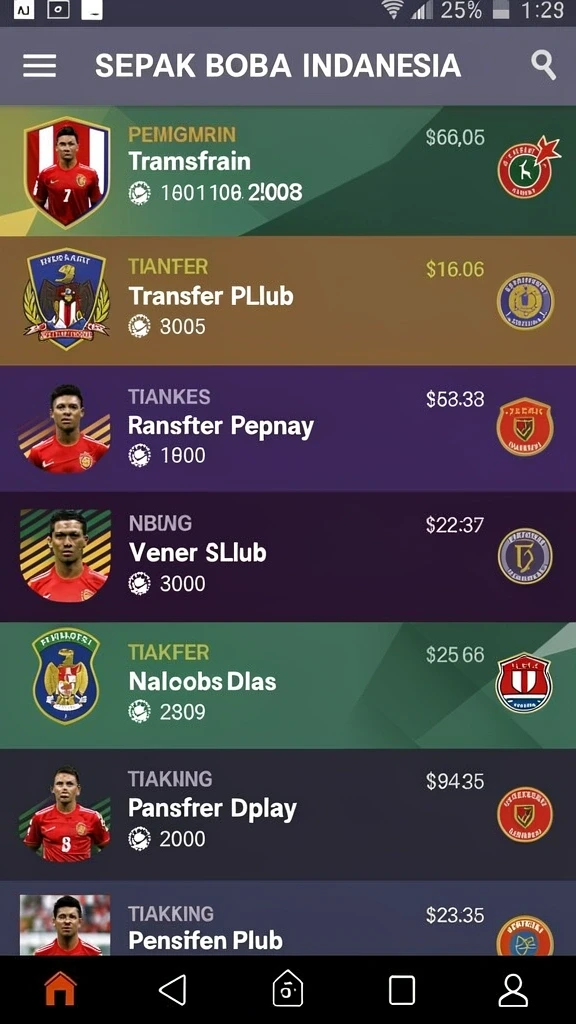The image size is (576, 1024).
Task: Open the Vener SLlub entry
Action: (x=288, y=556)
